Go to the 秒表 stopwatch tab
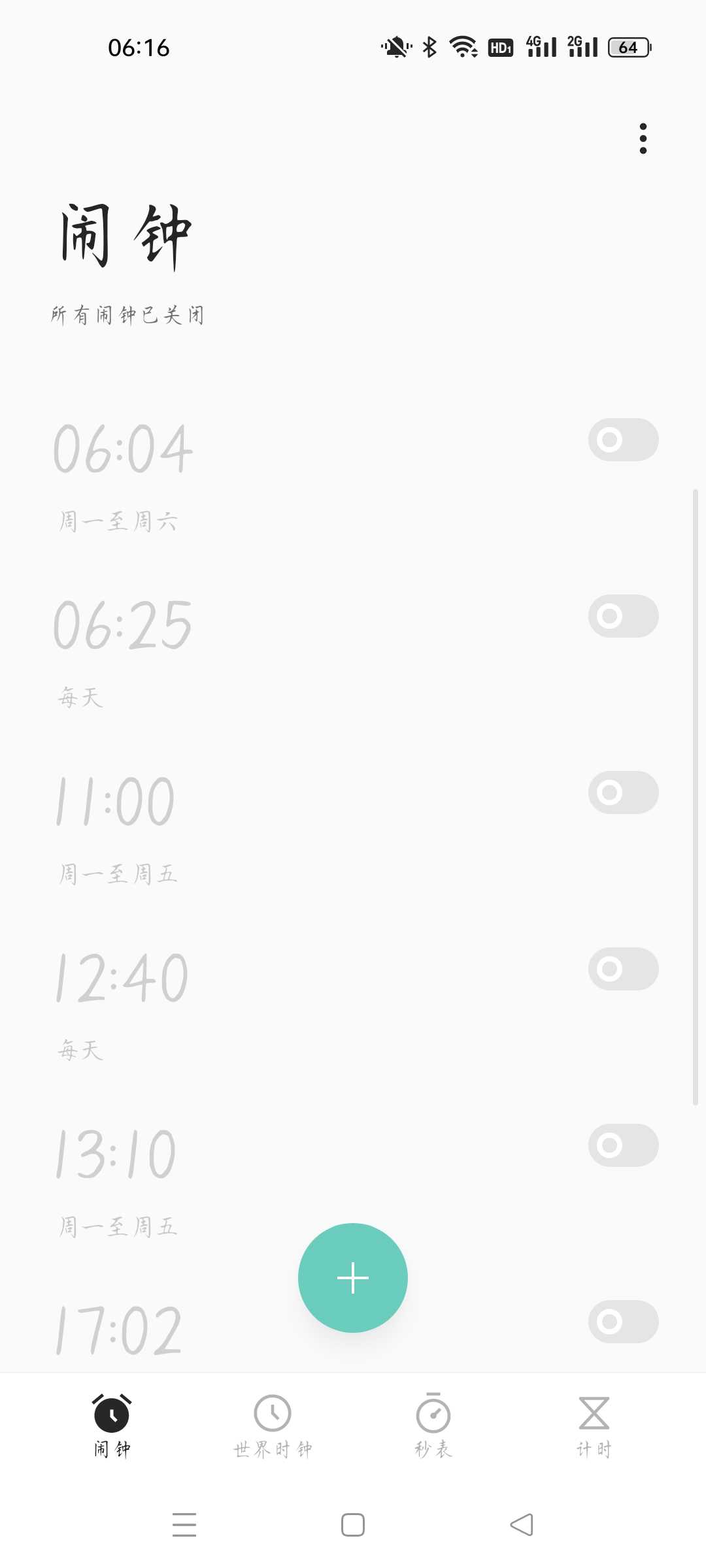The width and height of the screenshot is (706, 1568). tap(433, 1427)
